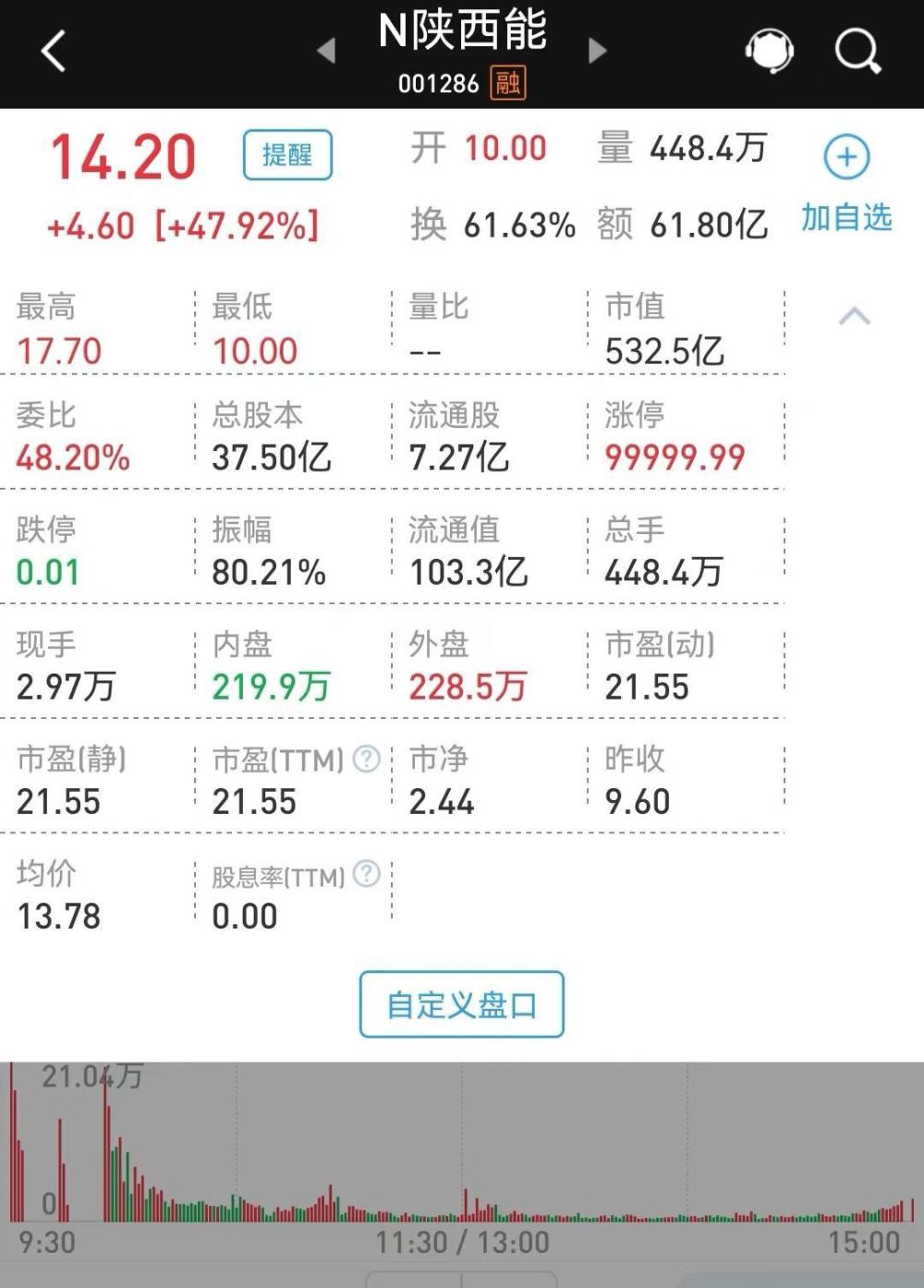Show help for 市盈(TTM)
Viewport: 924px width, 1288px height.
(x=367, y=759)
